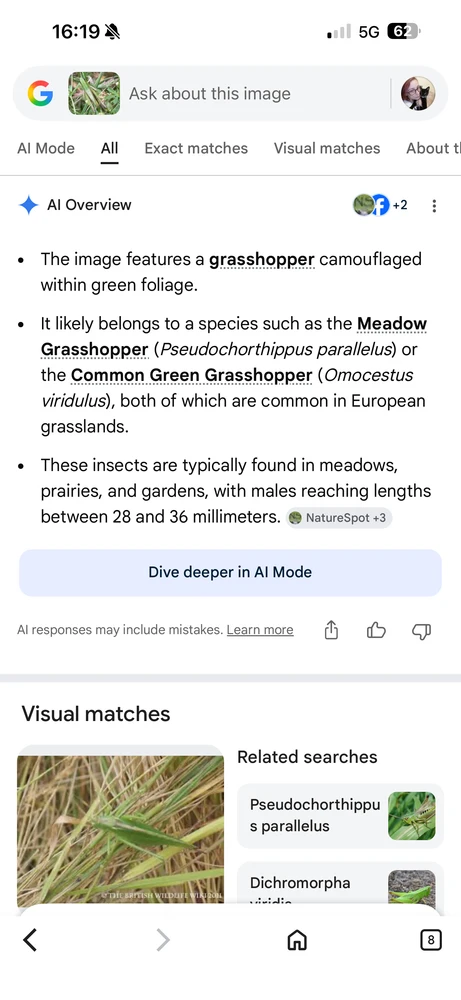View AI Overview source icons +2
The width and height of the screenshot is (461, 1000).
pyautogui.click(x=380, y=205)
